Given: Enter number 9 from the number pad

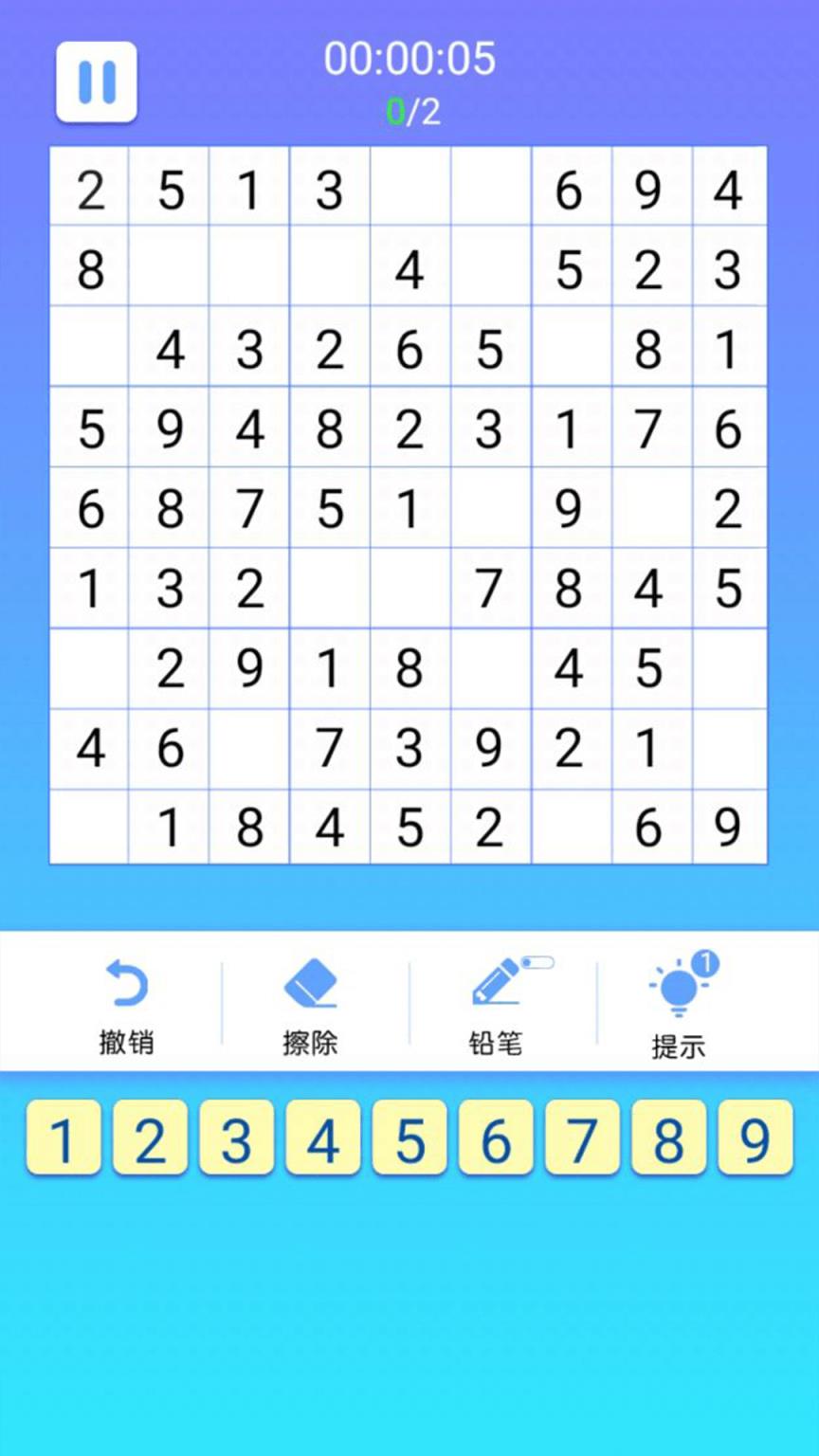Looking at the screenshot, I should pos(755,1137).
